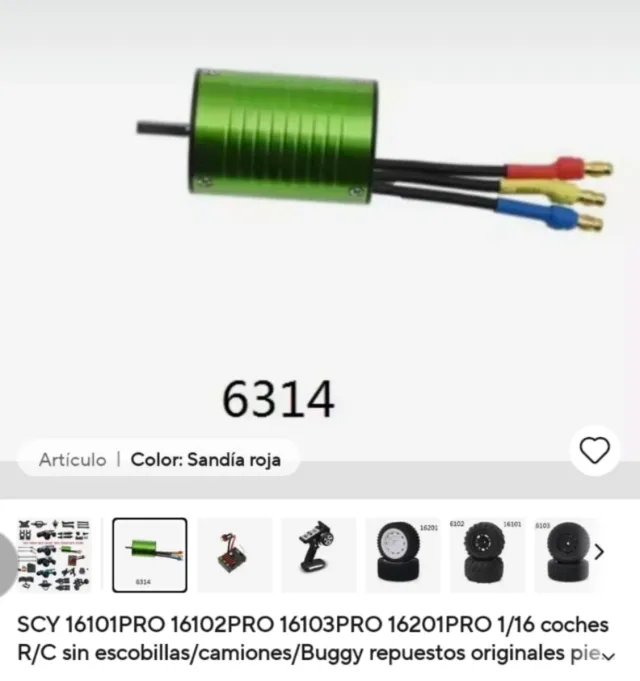Select the parts collage color thumbnail
The height and width of the screenshot is (681, 640).
tap(55, 554)
